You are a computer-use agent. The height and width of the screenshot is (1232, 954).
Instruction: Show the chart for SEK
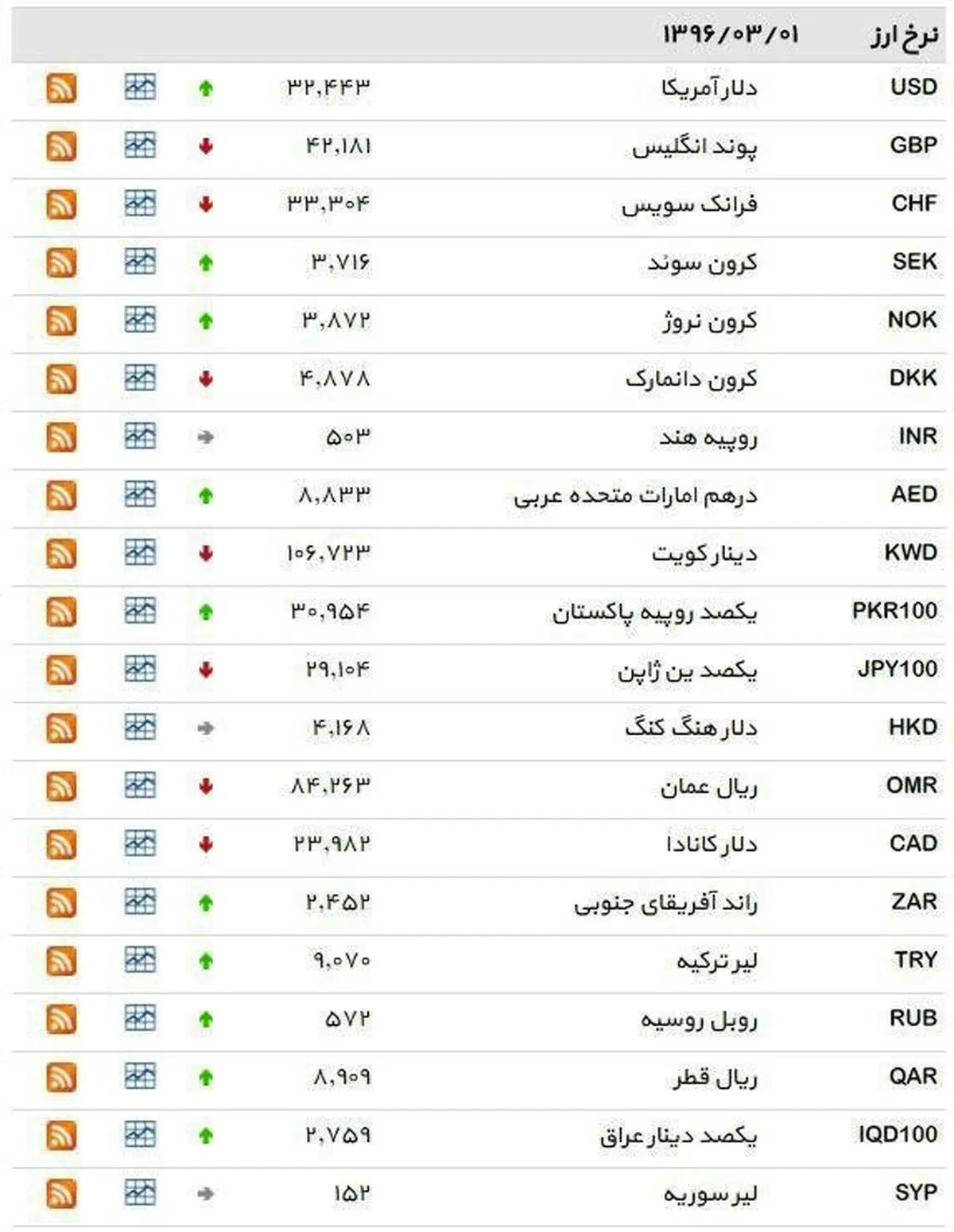coord(140,261)
